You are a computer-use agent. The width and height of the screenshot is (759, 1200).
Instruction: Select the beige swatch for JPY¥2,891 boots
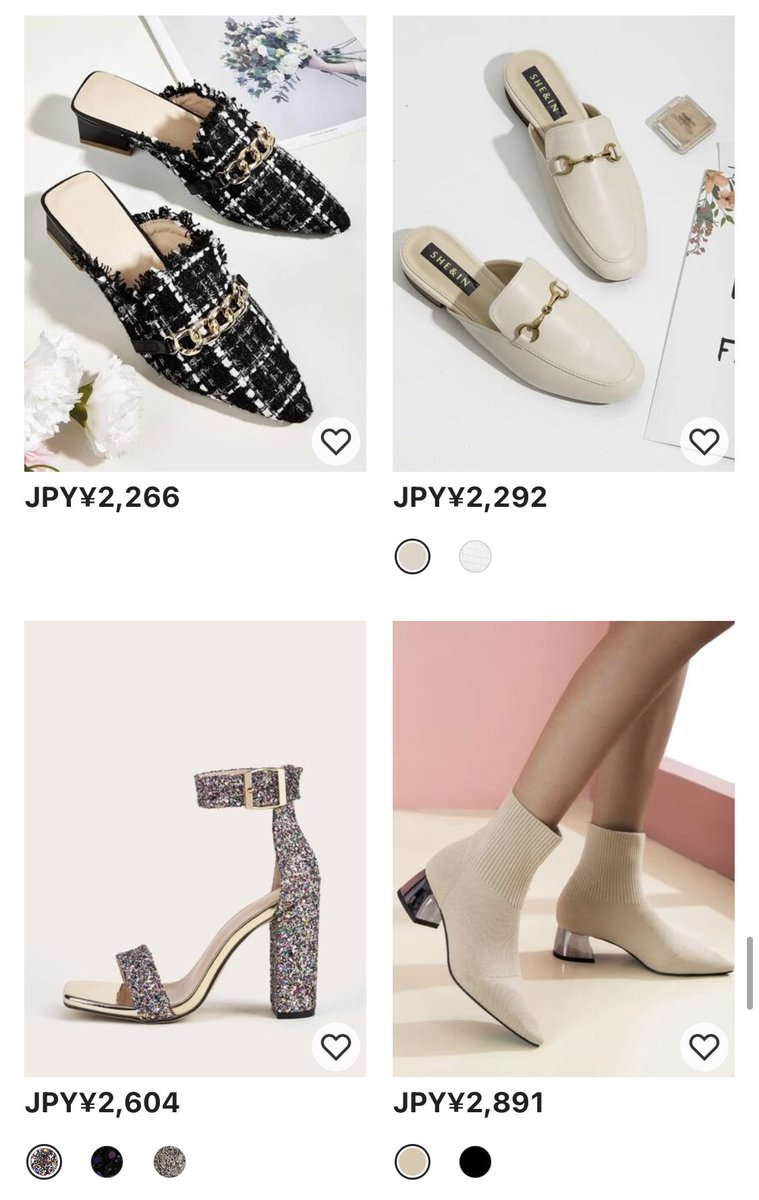tap(412, 1162)
